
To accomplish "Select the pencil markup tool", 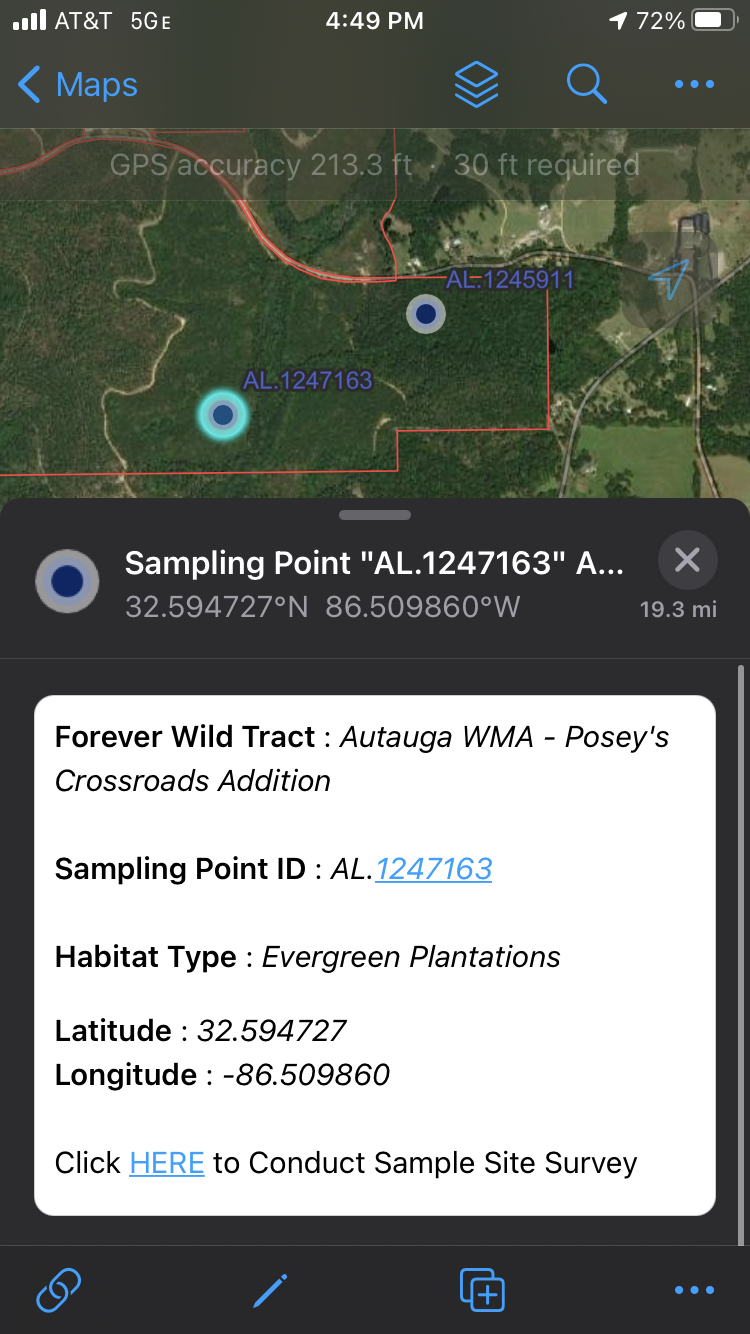I will [269, 1290].
